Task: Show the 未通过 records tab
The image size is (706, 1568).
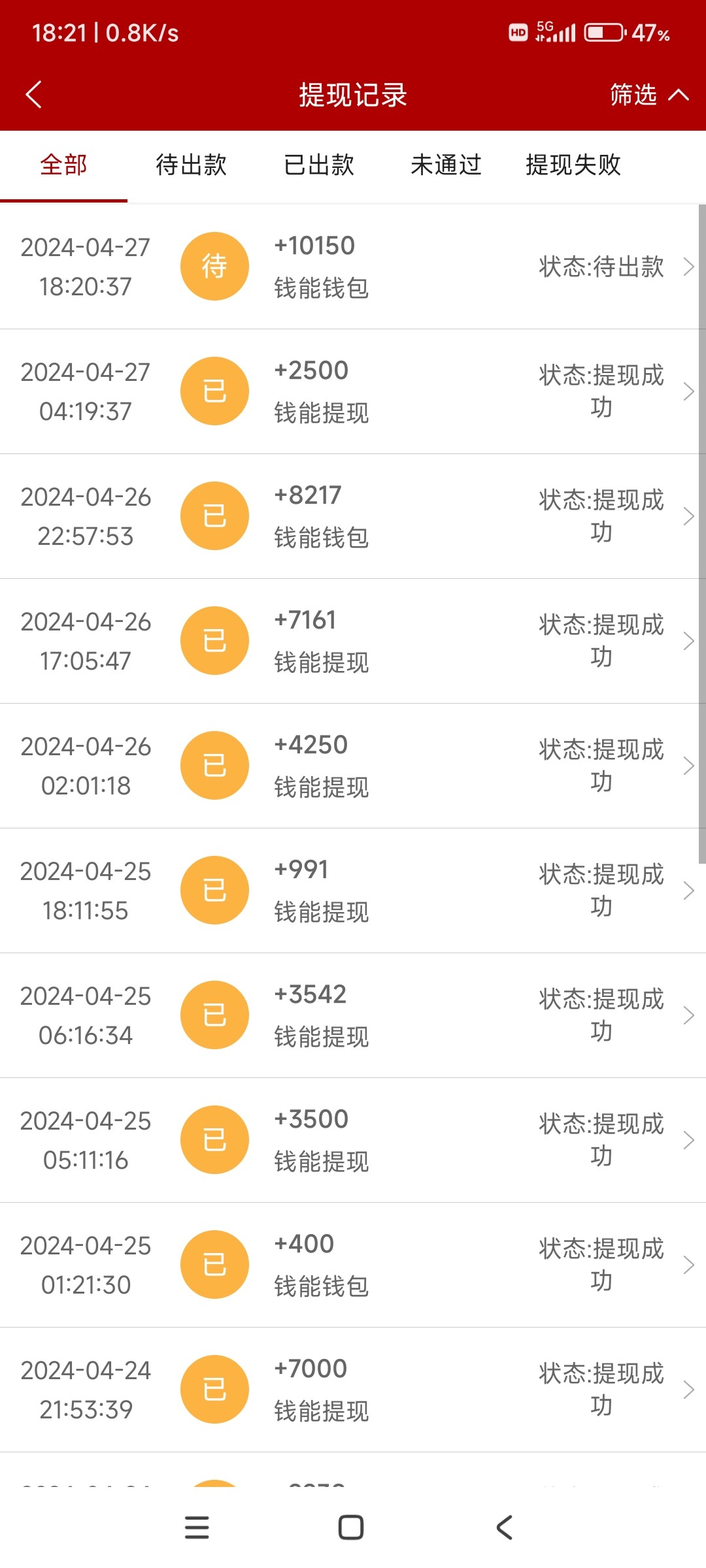Action: click(x=446, y=165)
